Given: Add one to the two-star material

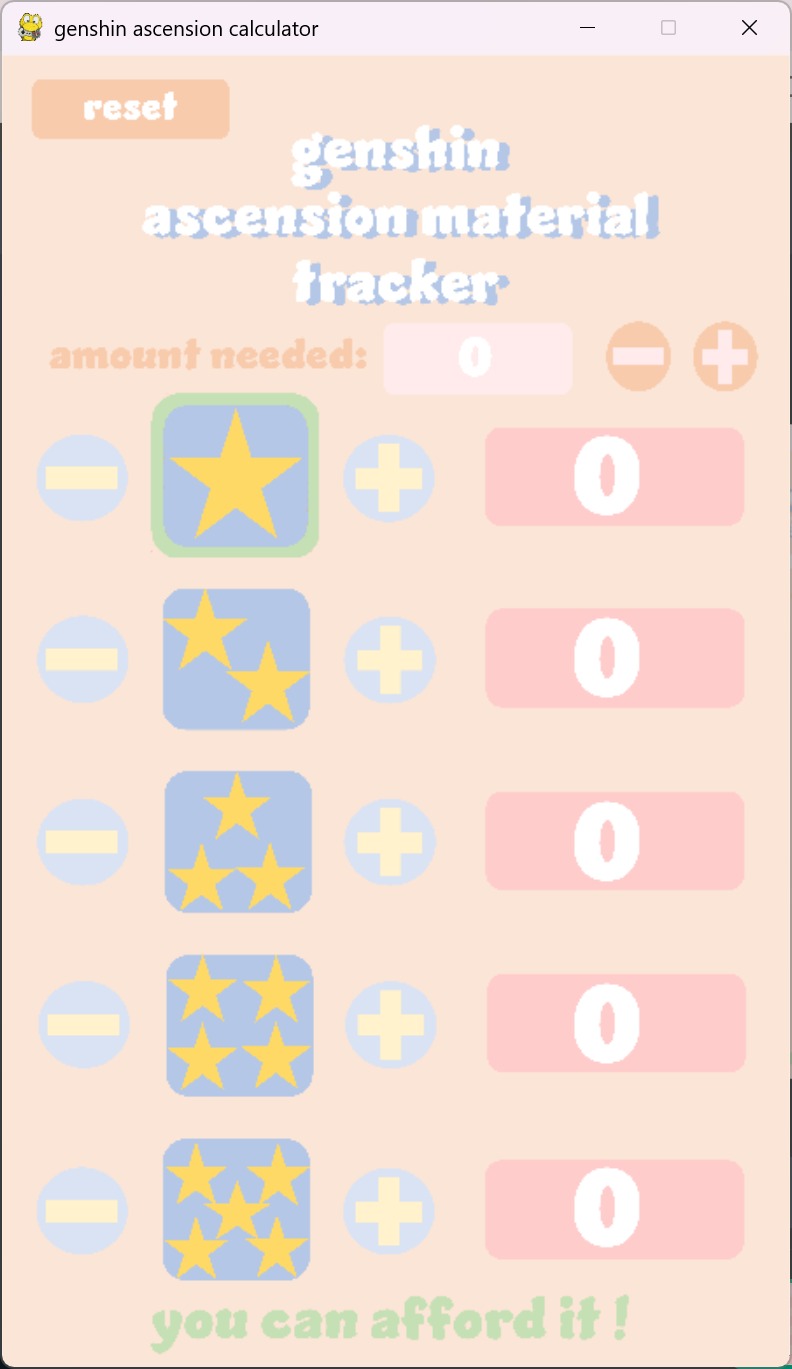Looking at the screenshot, I should click(x=390, y=659).
